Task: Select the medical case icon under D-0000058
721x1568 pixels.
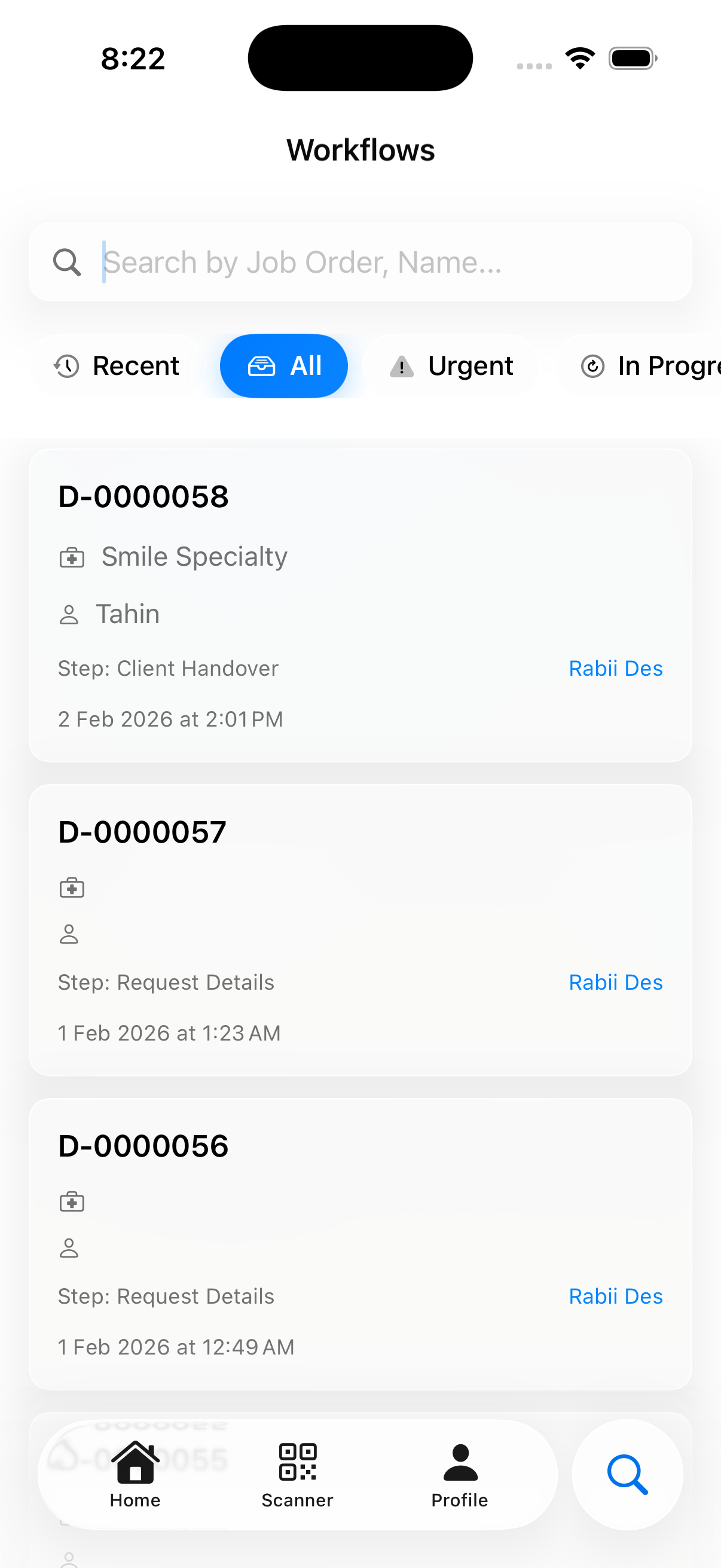Action: (x=71, y=556)
